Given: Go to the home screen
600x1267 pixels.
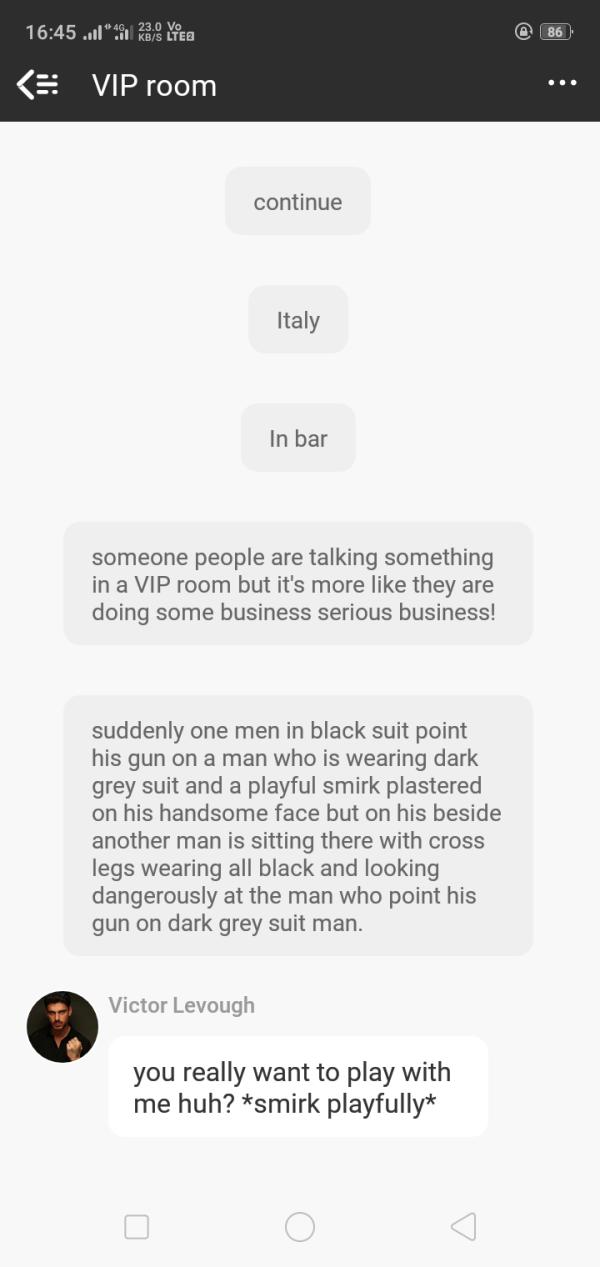Looking at the screenshot, I should coord(300,1227).
